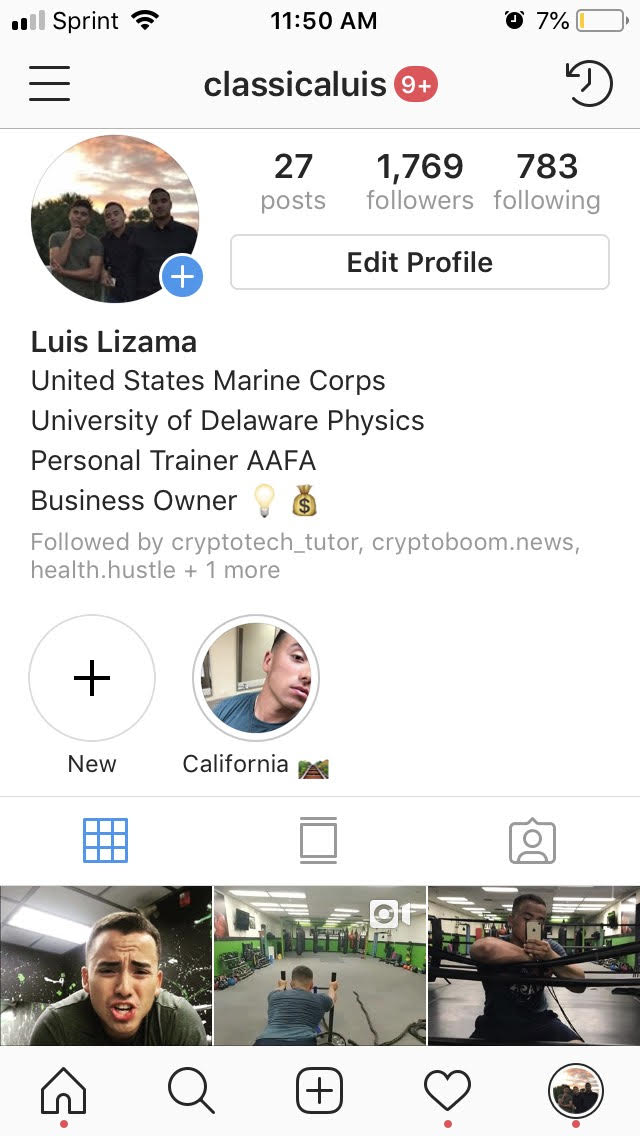Add a story via profile photo plus
Image resolution: width=640 pixels, height=1136 pixels.
tap(182, 276)
